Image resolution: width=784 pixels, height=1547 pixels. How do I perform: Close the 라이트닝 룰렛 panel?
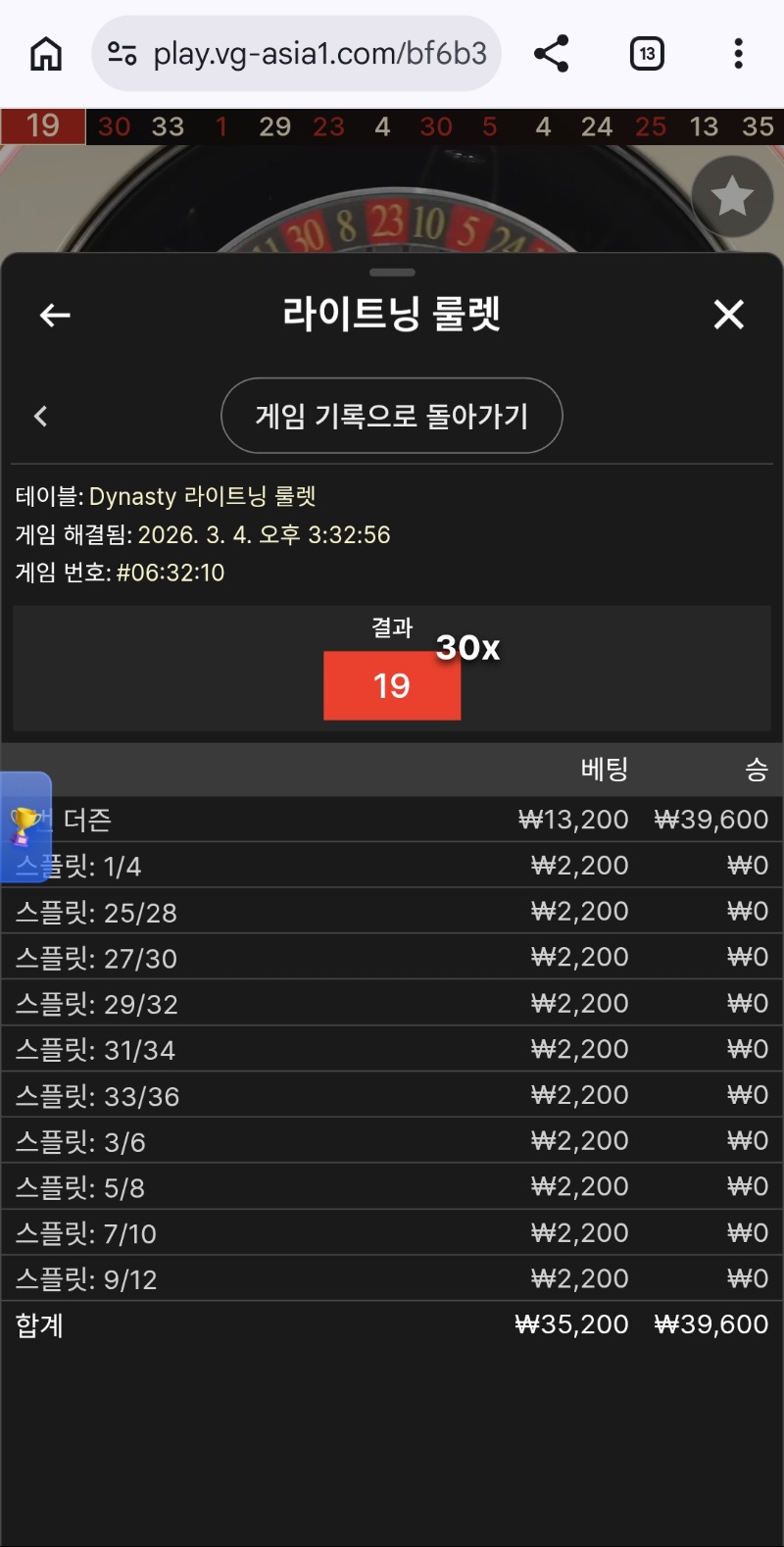tap(728, 315)
